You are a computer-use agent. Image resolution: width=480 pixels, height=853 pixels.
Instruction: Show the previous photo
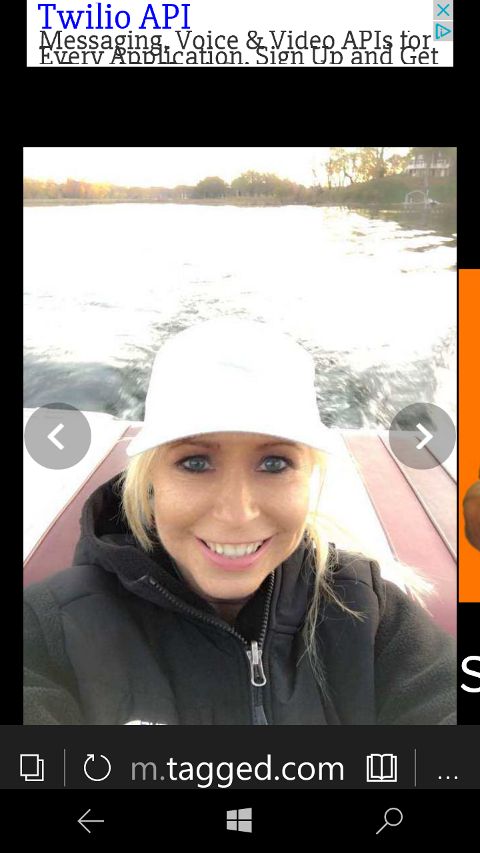(57, 436)
